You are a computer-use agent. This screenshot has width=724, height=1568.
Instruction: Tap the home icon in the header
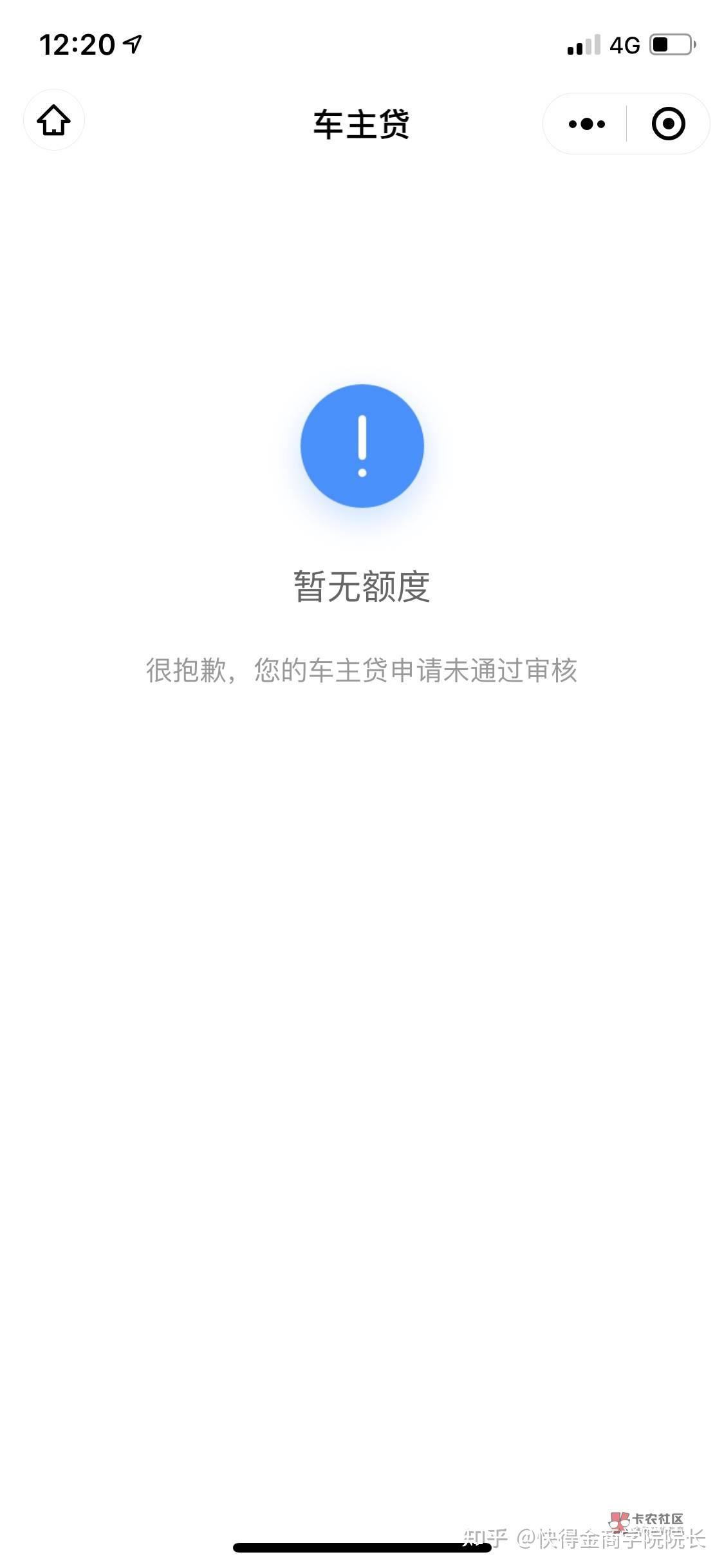[54, 120]
